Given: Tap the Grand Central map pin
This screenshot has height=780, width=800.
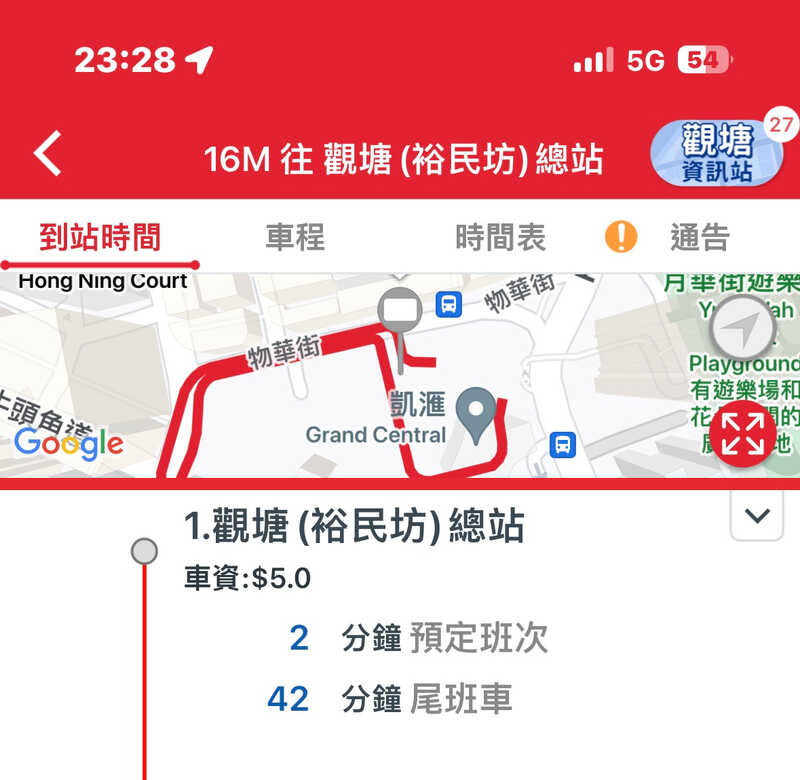Looking at the screenshot, I should click(475, 414).
